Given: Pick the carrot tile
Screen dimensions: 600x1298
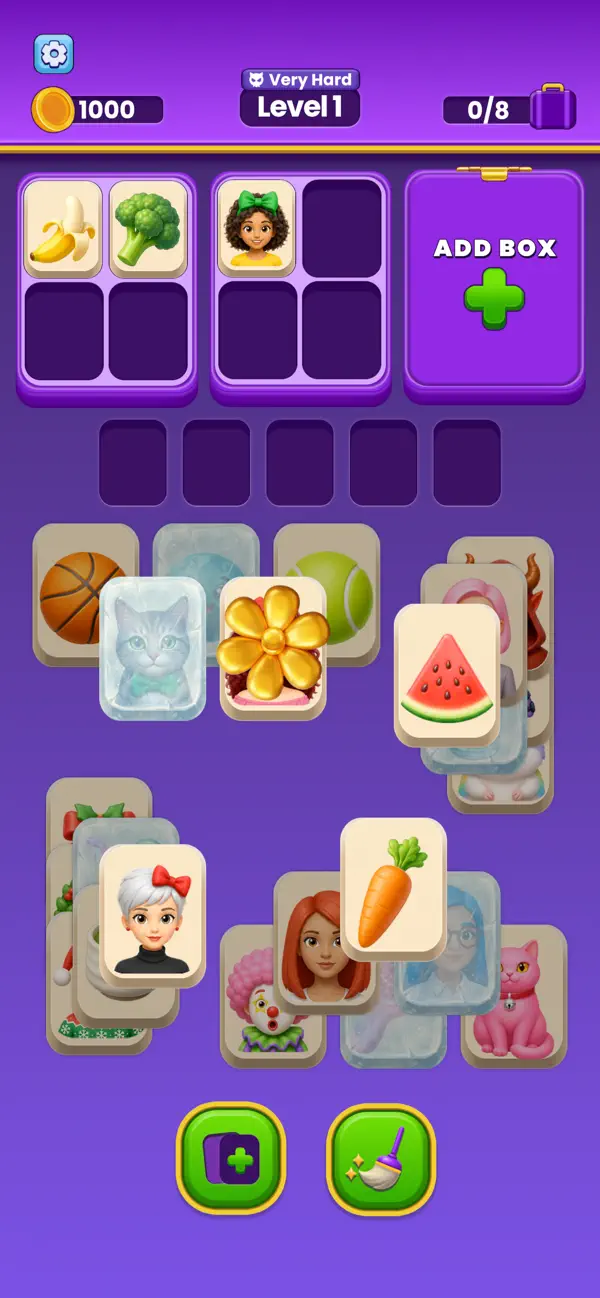Looking at the screenshot, I should pyautogui.click(x=393, y=890).
